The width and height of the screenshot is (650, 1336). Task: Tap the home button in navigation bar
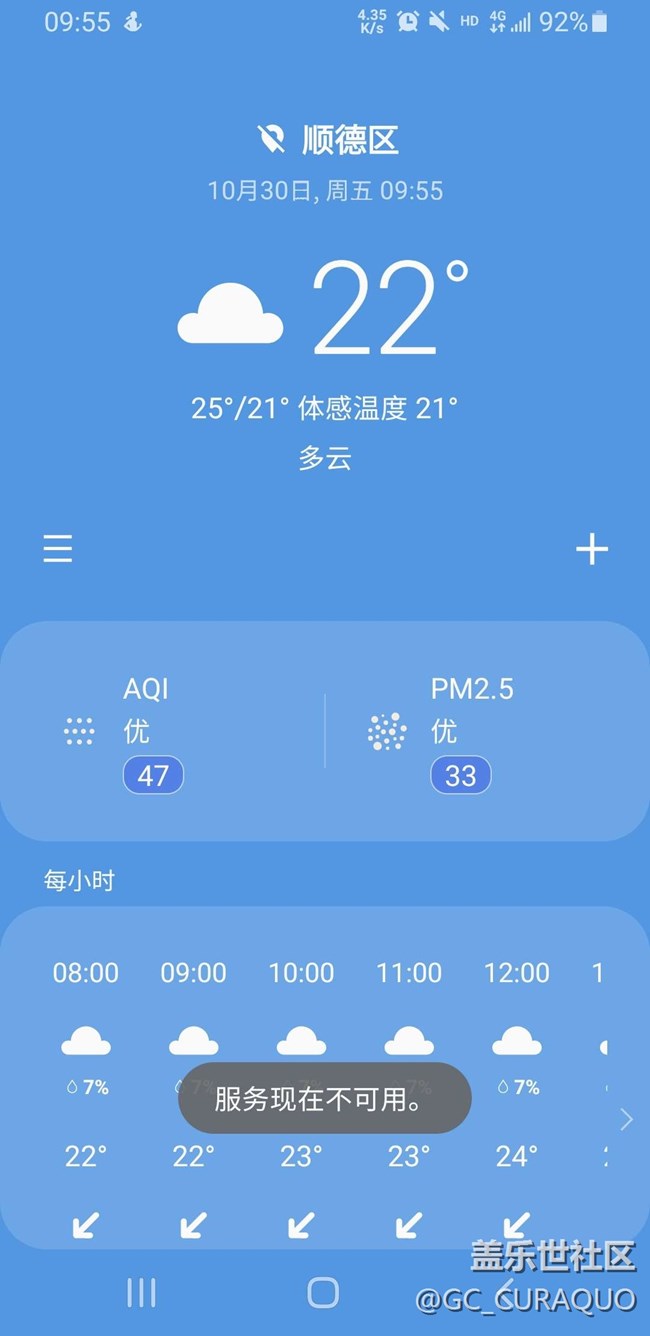323,1292
